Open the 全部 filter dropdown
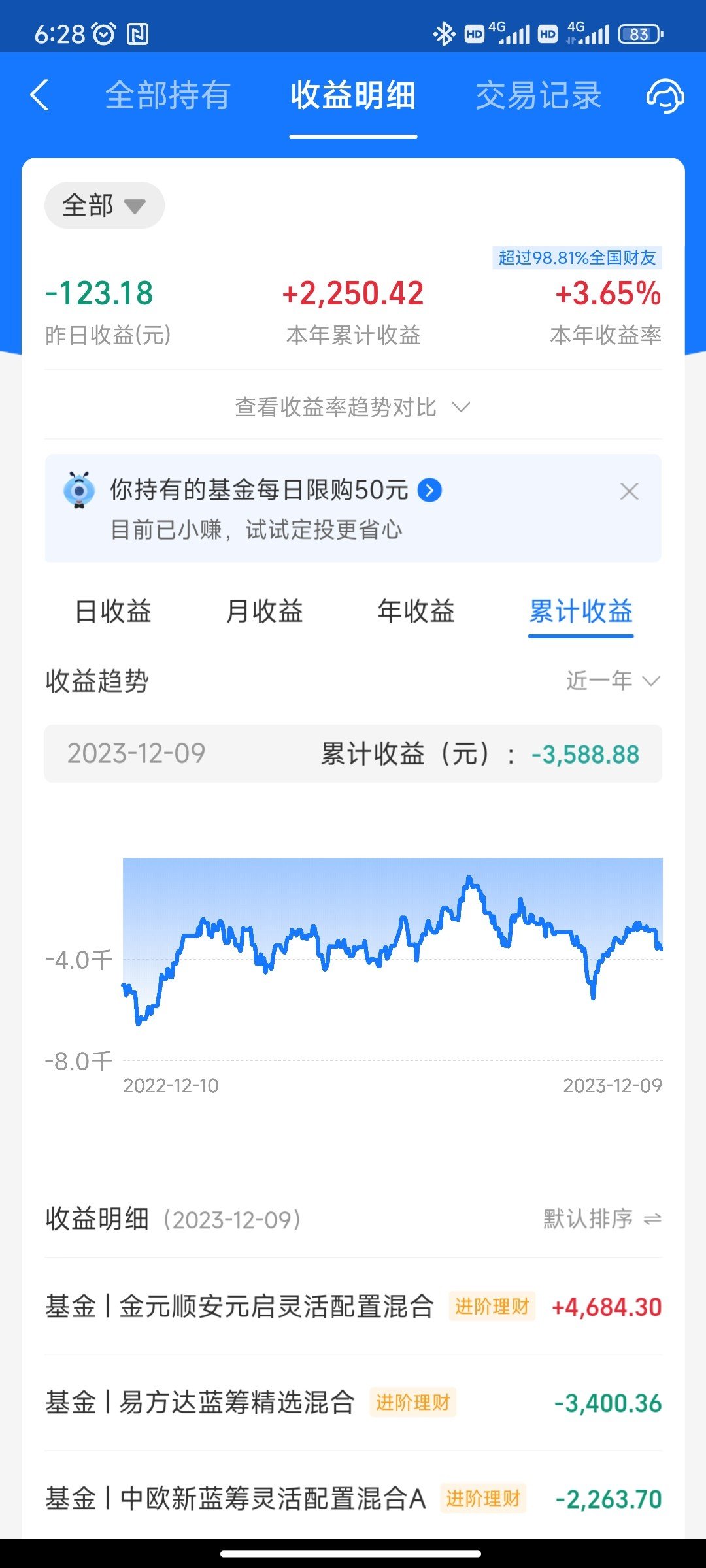 click(105, 205)
